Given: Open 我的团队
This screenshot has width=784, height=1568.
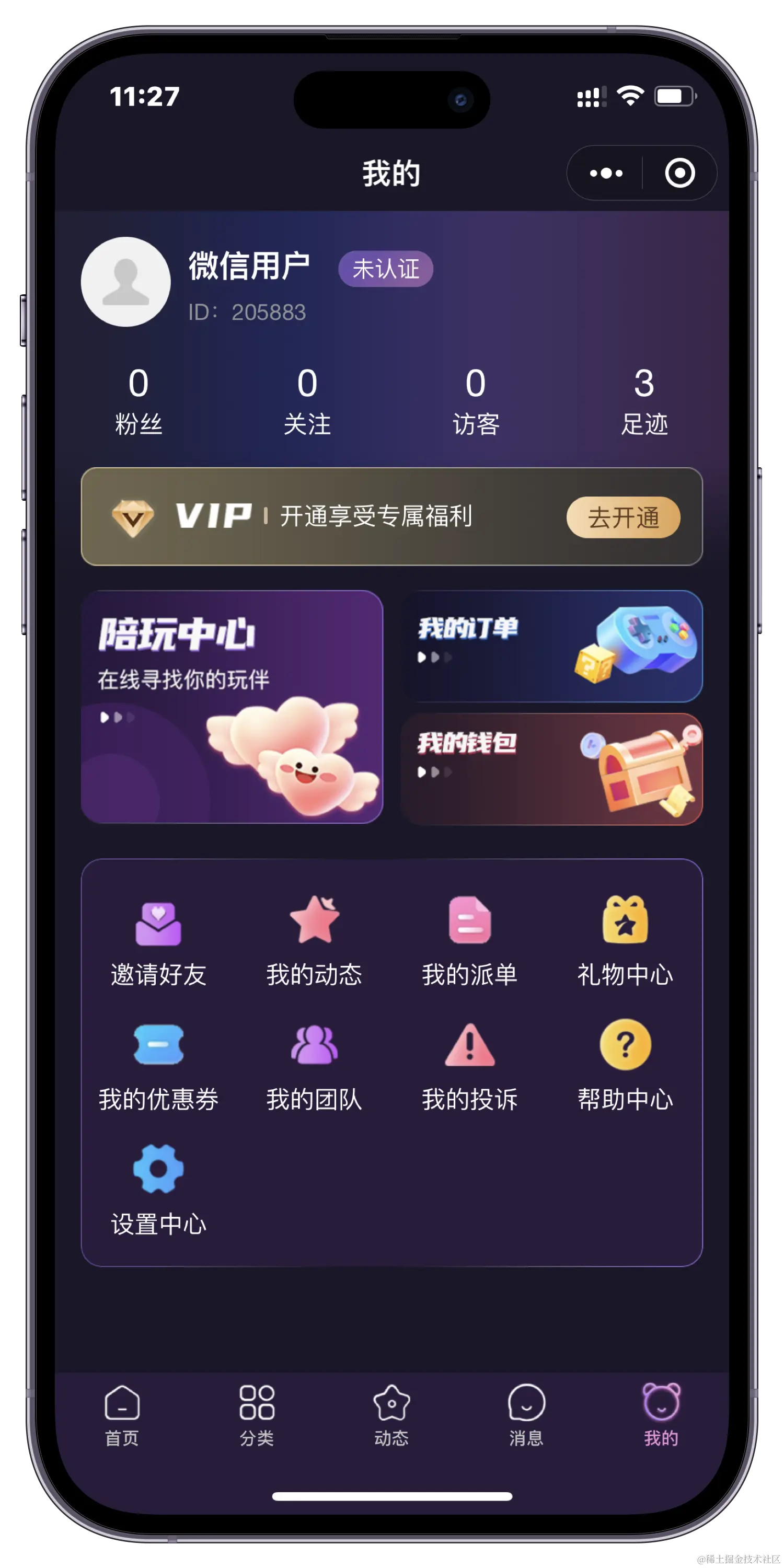Looking at the screenshot, I should [x=314, y=1065].
